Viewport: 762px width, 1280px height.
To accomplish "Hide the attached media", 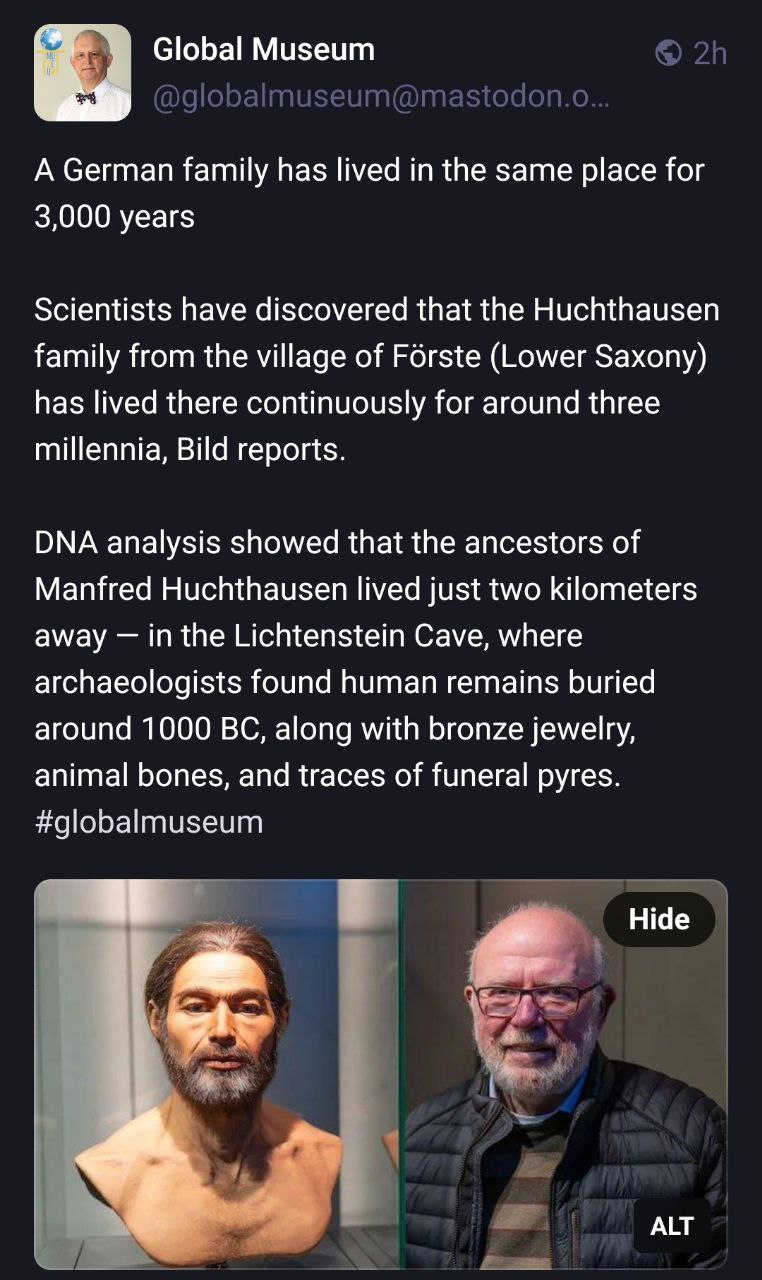I will [x=659, y=919].
